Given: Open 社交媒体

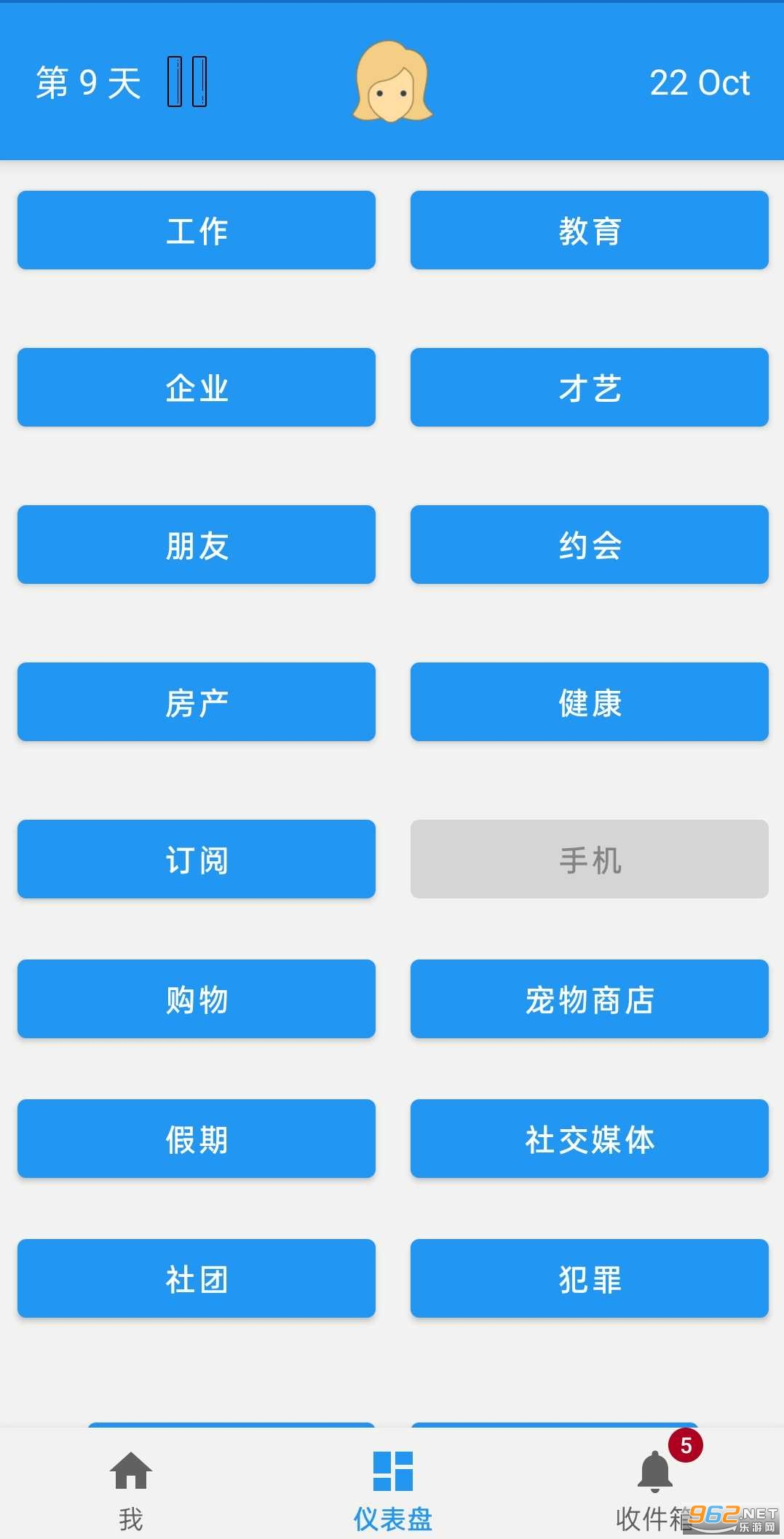Looking at the screenshot, I should click(589, 1139).
